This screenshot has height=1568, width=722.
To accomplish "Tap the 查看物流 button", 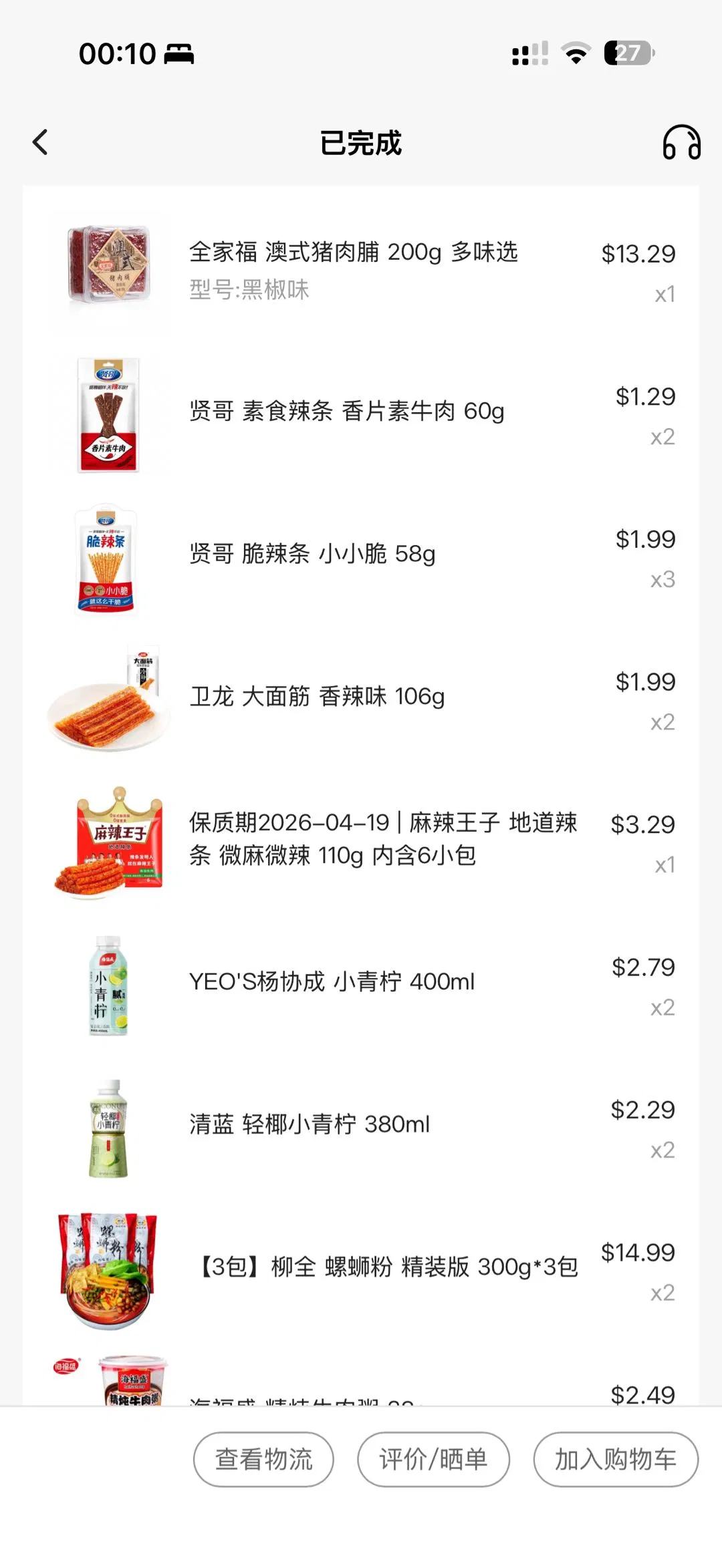I will pyautogui.click(x=263, y=1459).
